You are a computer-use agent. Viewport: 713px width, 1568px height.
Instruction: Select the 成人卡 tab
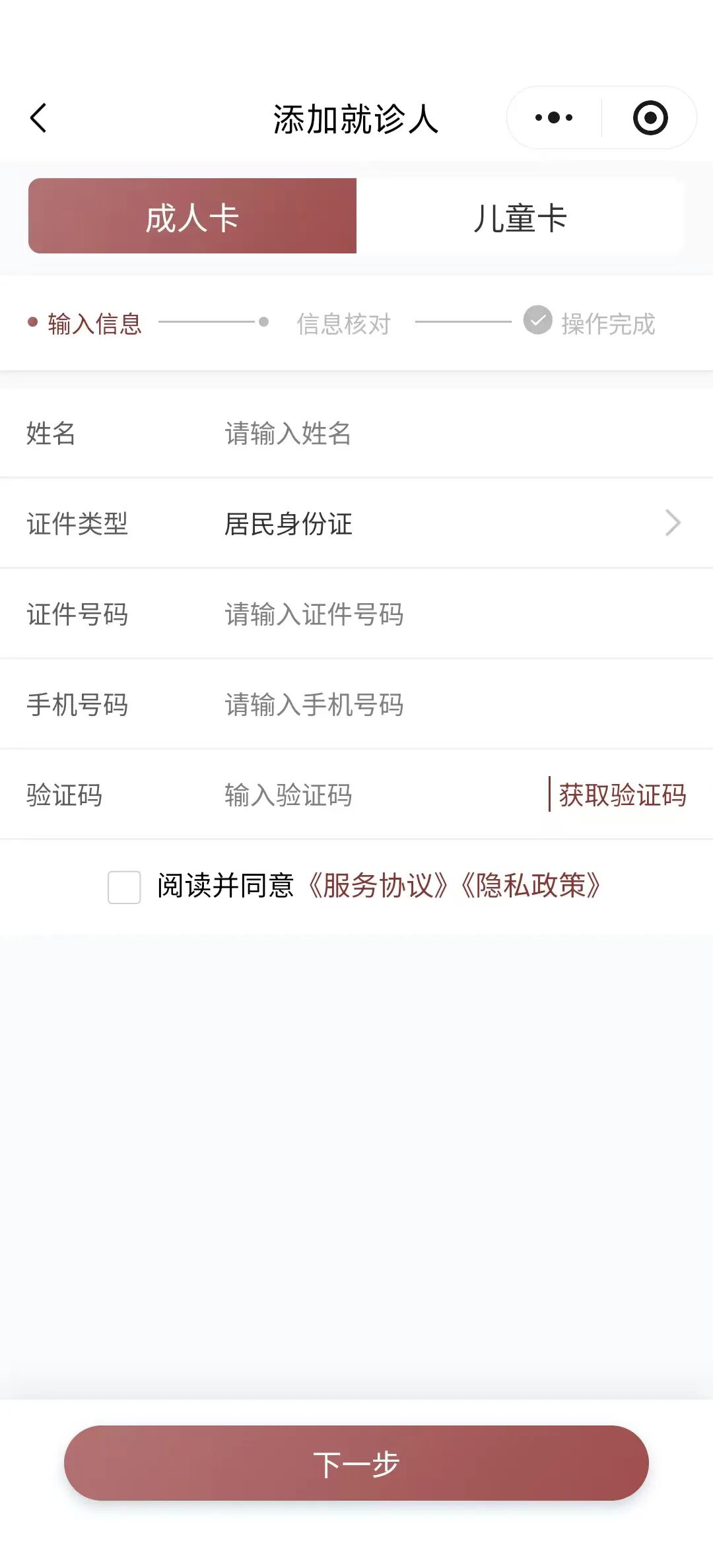[192, 216]
